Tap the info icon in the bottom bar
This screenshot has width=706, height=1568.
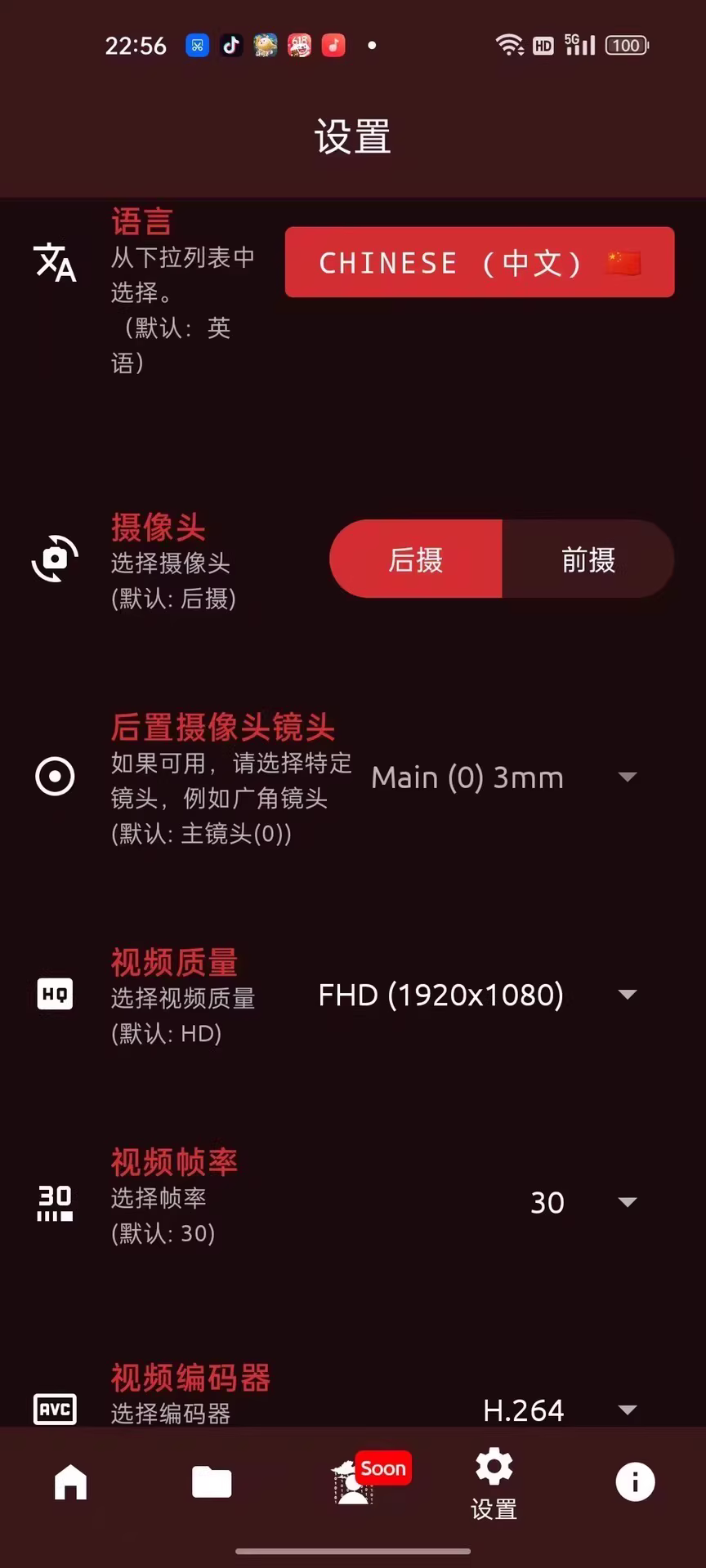pyautogui.click(x=635, y=1482)
